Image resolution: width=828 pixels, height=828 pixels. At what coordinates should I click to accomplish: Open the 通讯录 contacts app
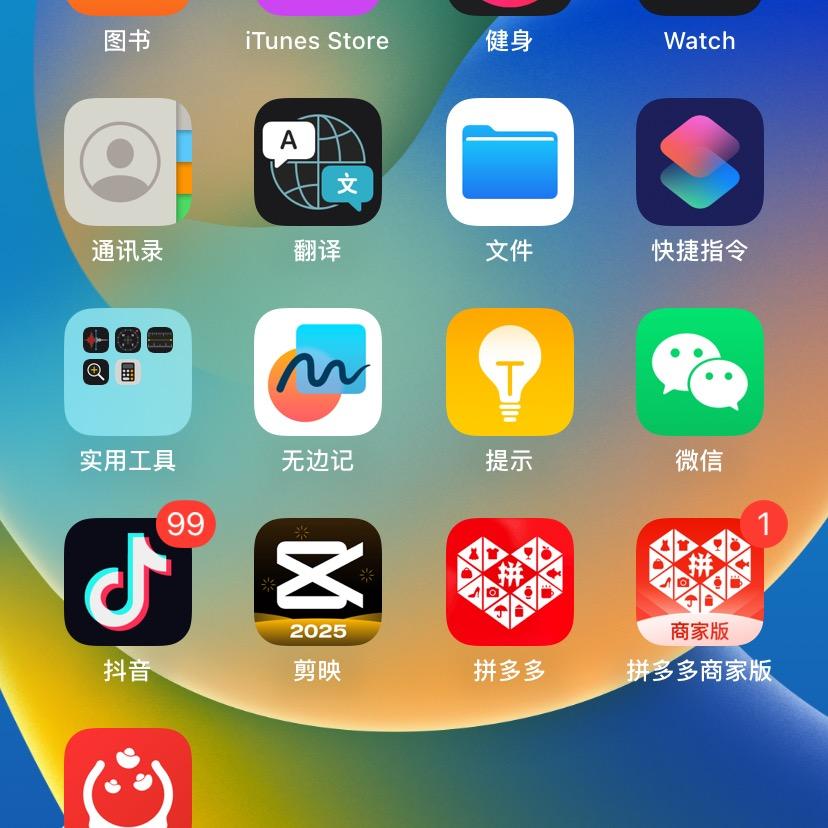[127, 162]
